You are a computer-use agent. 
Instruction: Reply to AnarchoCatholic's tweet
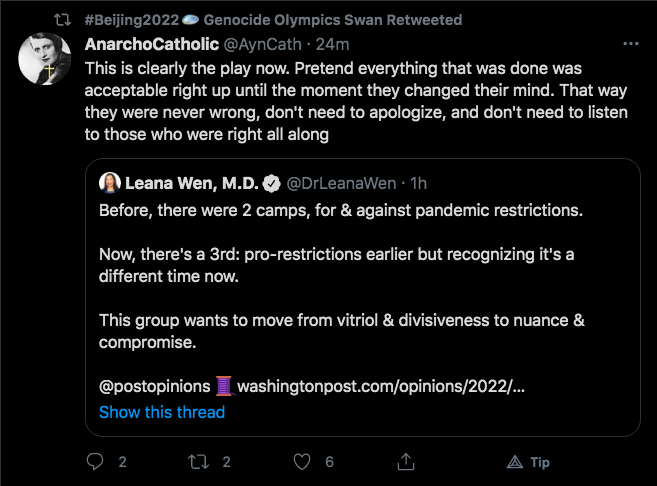96,462
